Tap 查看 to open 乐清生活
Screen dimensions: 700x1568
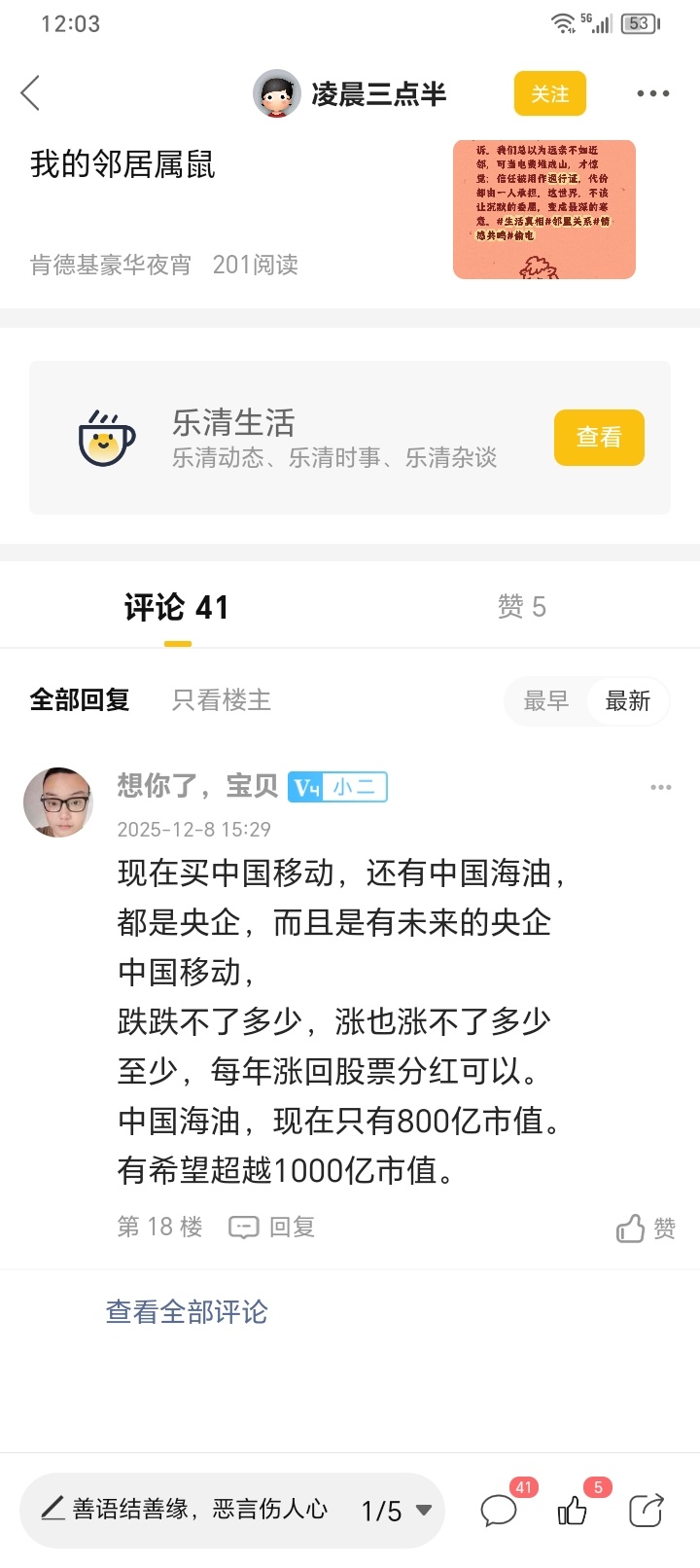598,438
